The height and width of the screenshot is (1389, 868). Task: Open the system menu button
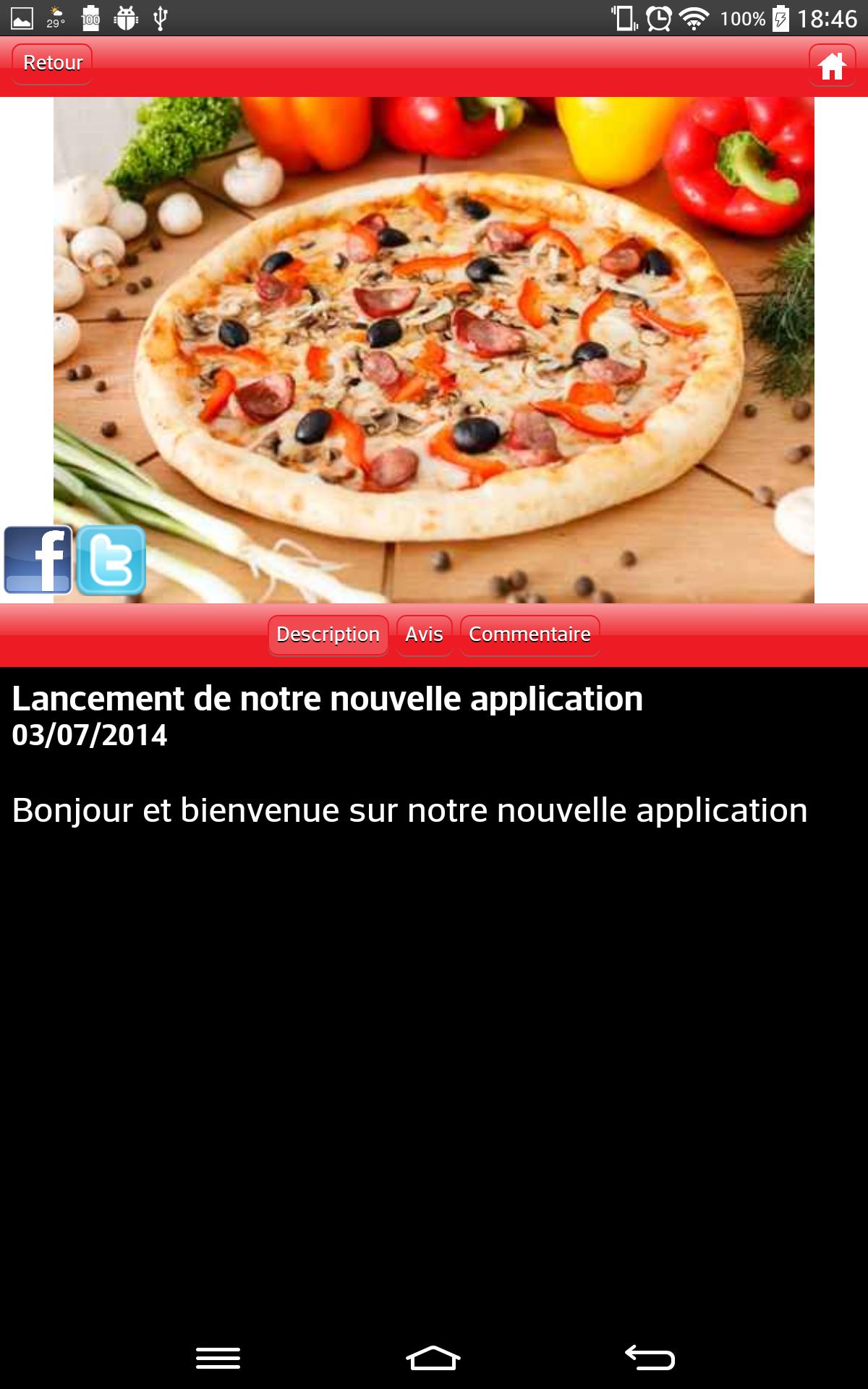click(x=218, y=1358)
